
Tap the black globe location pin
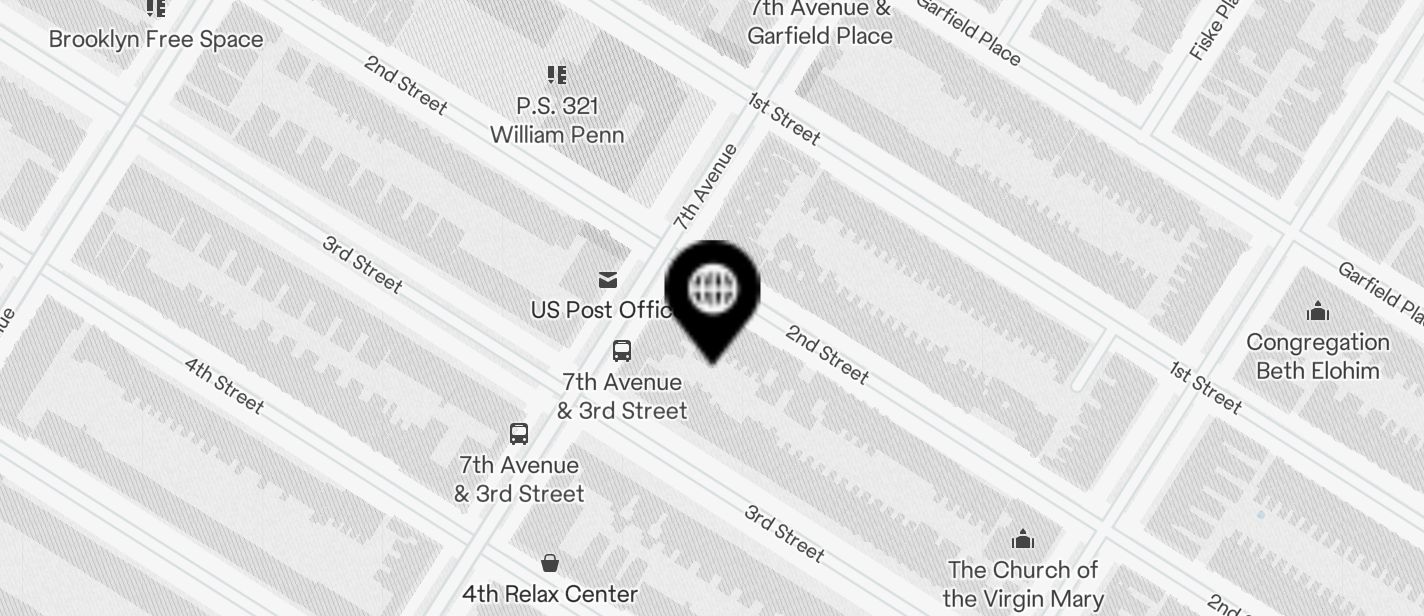712,292
